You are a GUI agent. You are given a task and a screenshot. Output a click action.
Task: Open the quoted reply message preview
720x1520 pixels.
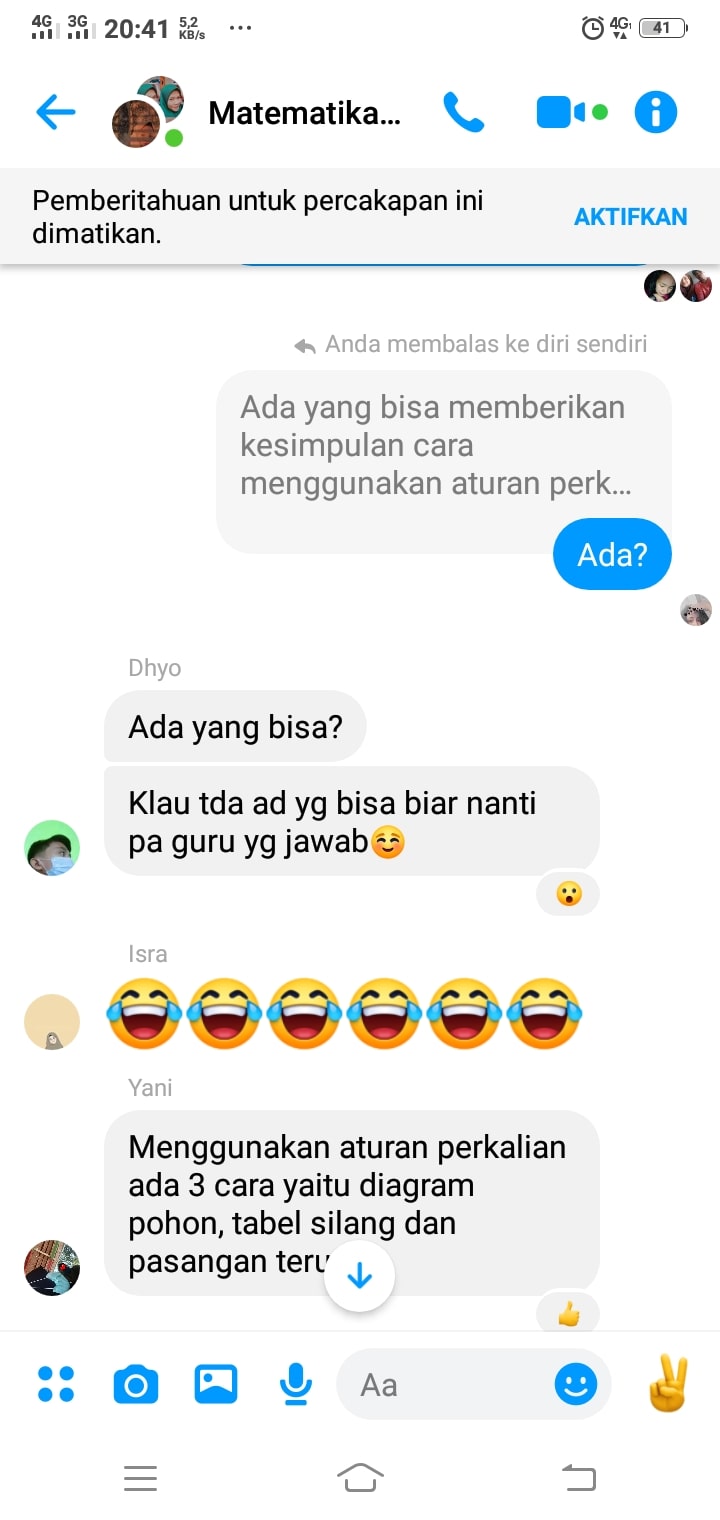443,445
